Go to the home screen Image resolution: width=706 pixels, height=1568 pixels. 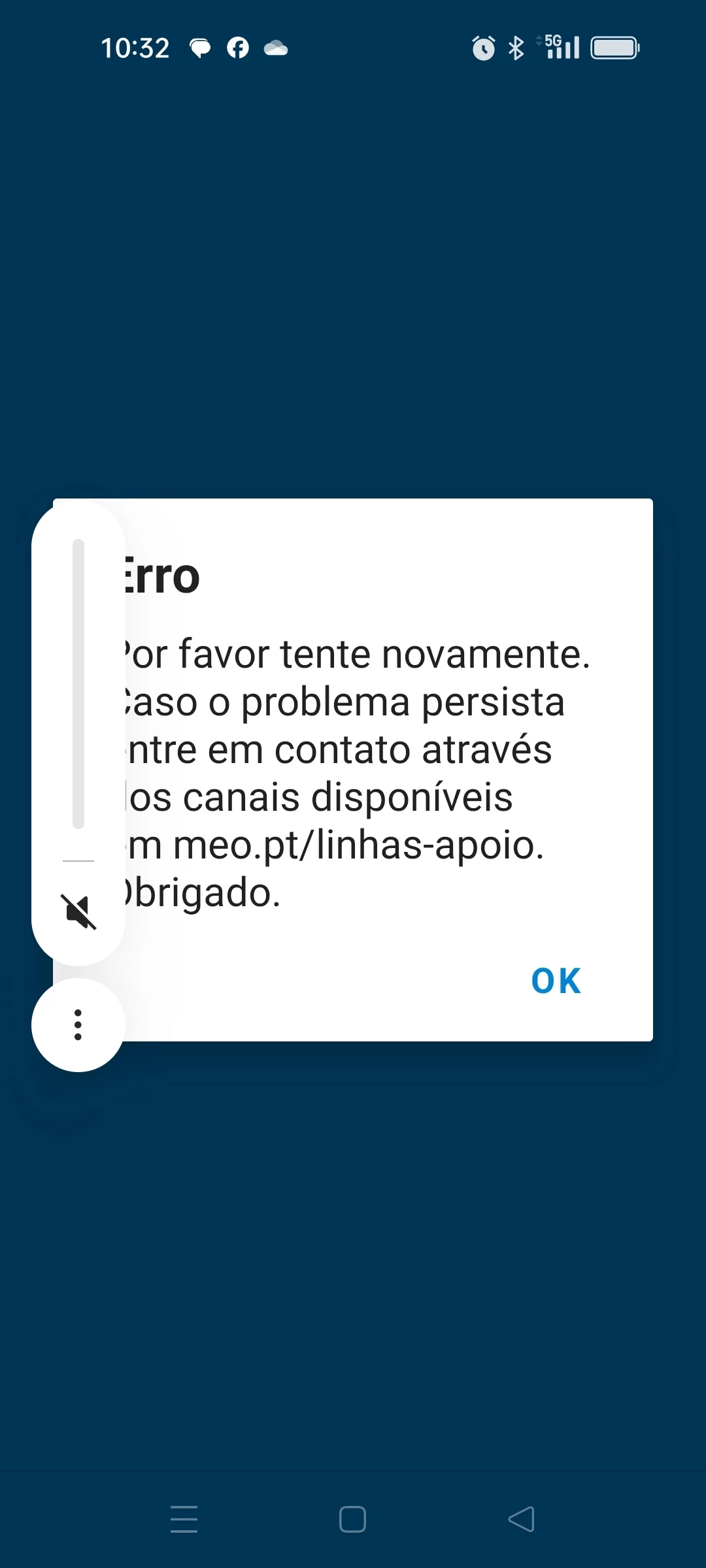(352, 1519)
